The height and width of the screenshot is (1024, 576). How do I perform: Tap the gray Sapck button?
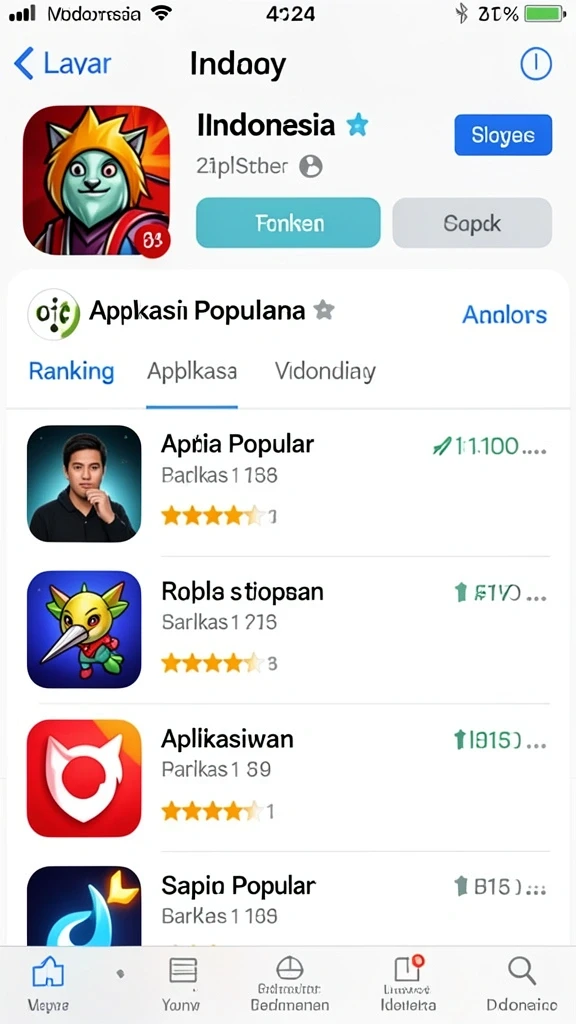point(472,223)
